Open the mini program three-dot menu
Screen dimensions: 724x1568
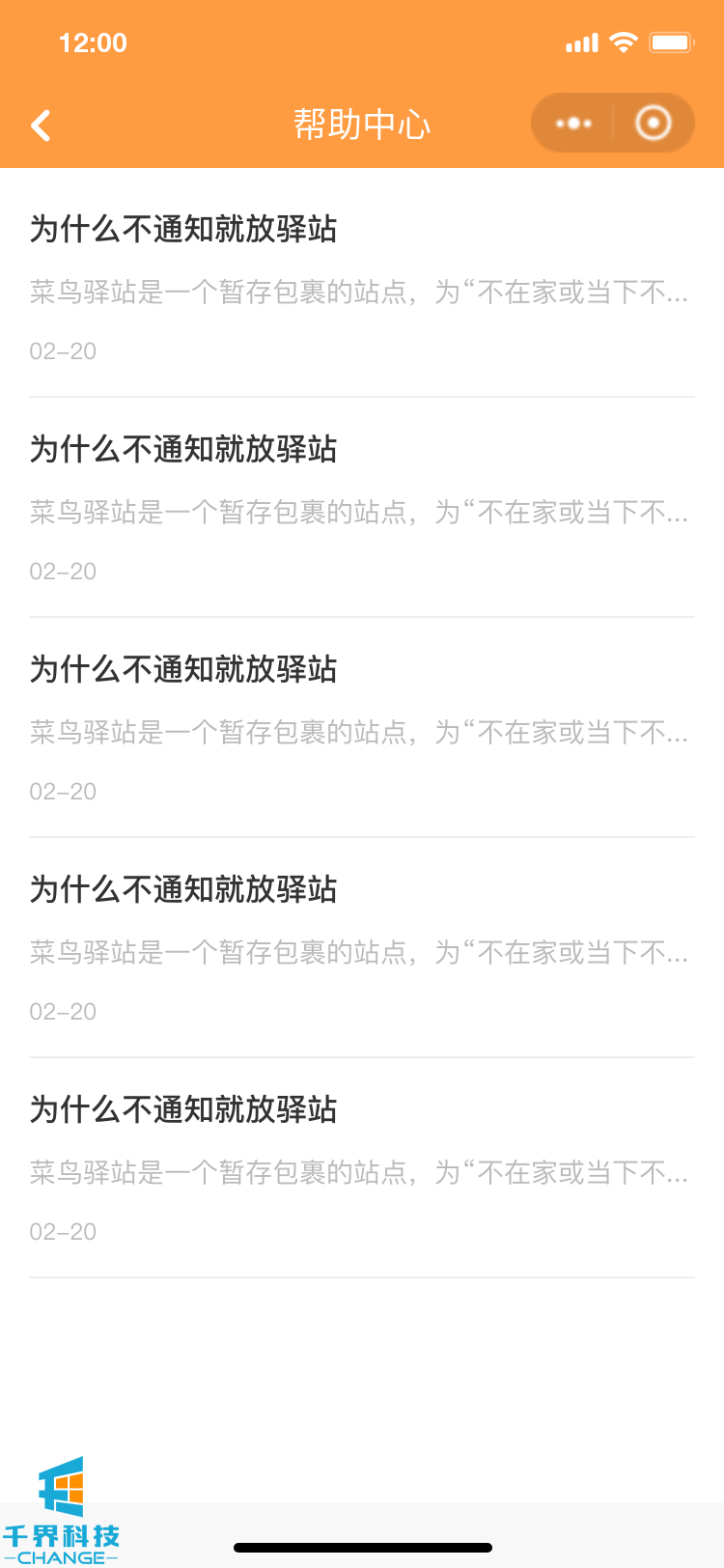coord(573,124)
